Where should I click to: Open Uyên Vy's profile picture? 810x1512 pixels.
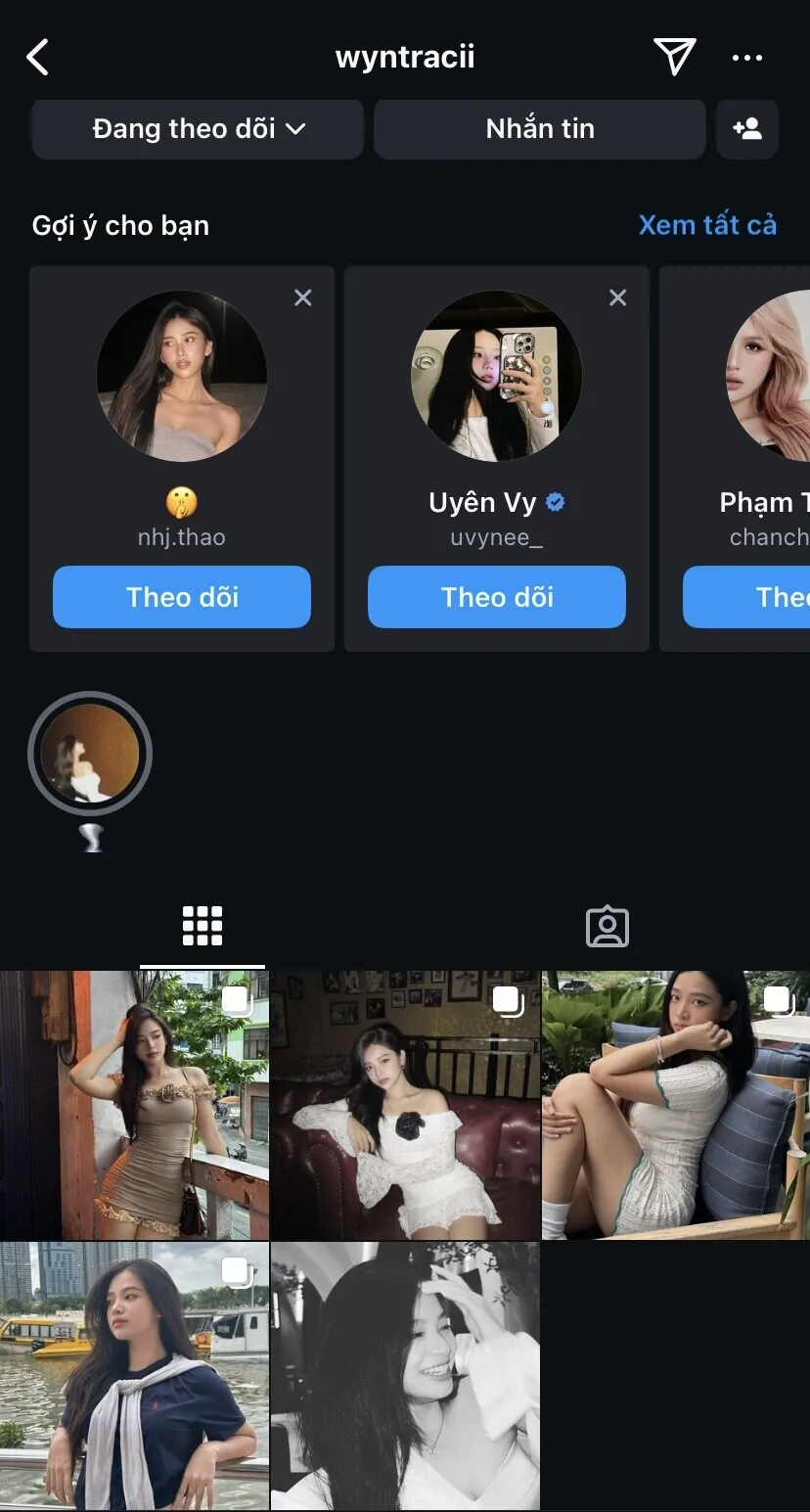click(x=497, y=376)
